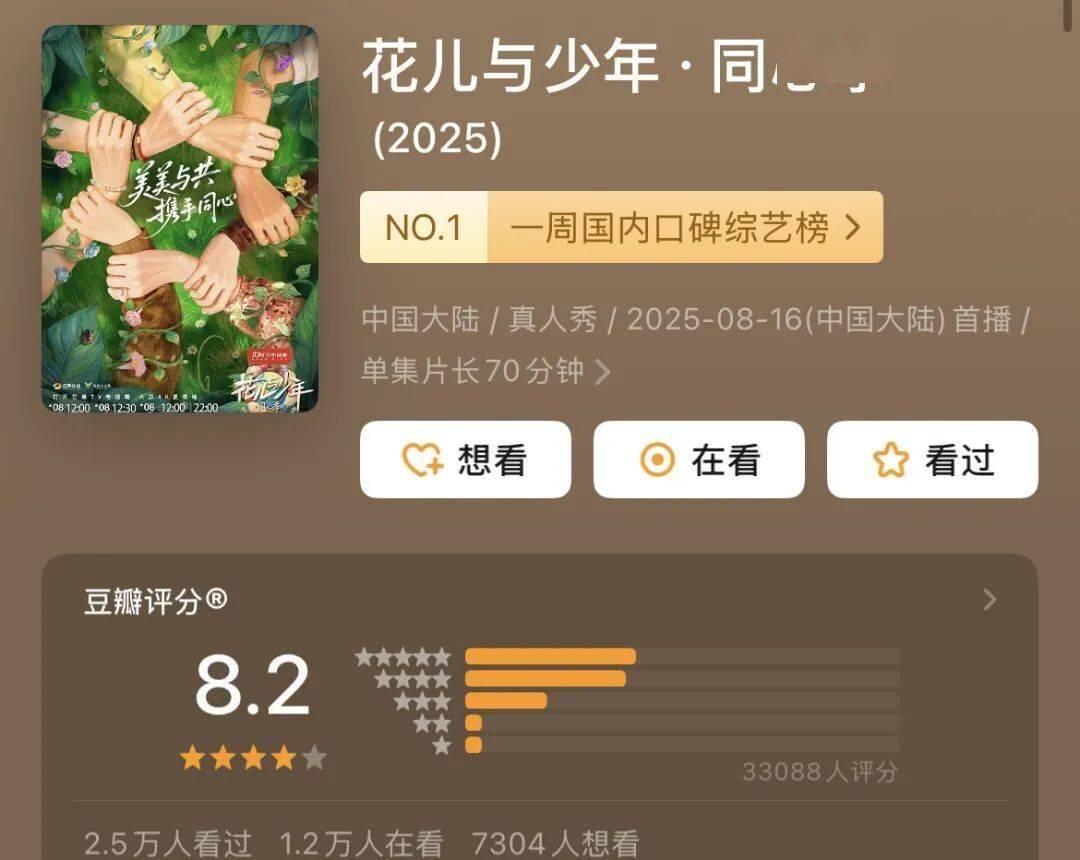Open the show's poster image
This screenshot has width=1080, height=860.
click(180, 219)
